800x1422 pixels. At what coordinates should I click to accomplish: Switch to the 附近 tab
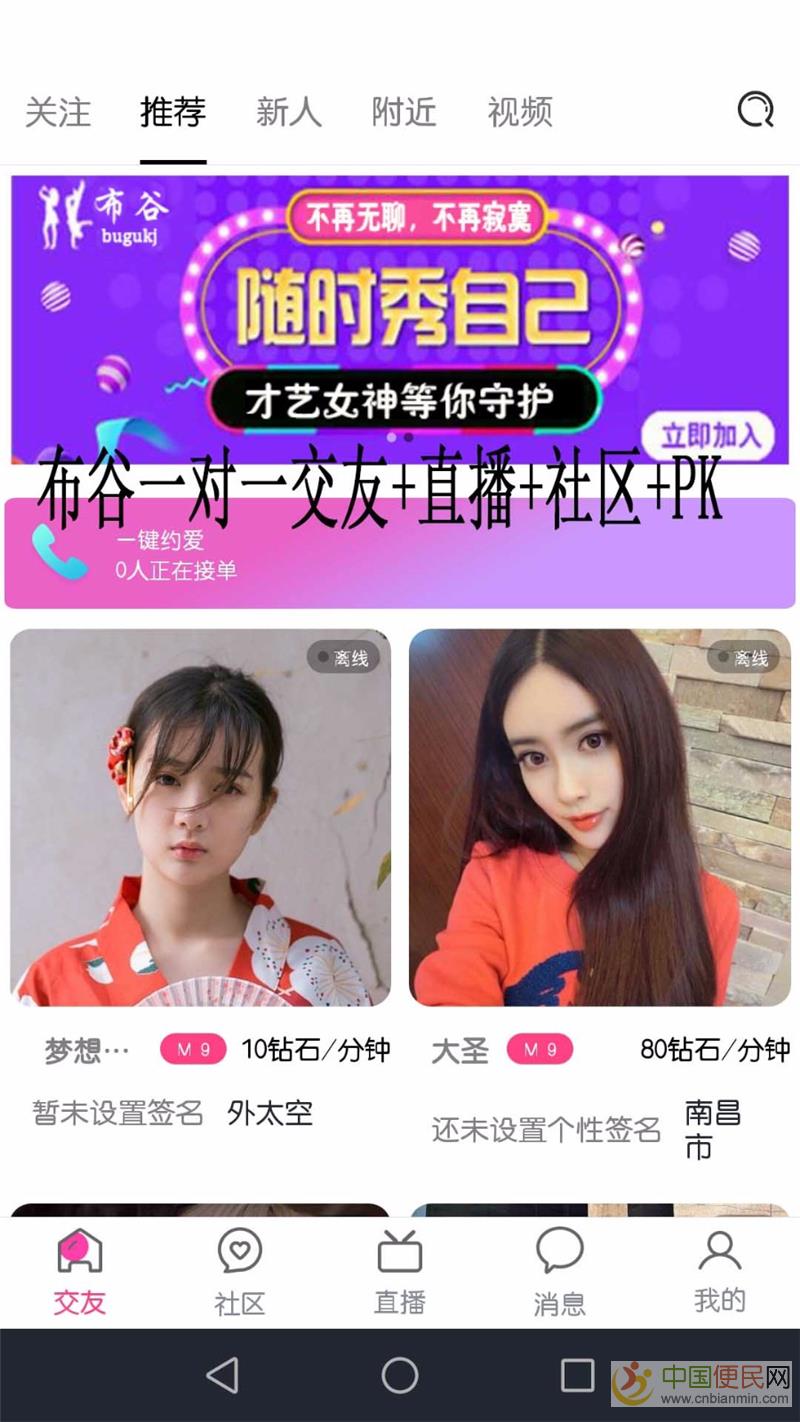404,112
